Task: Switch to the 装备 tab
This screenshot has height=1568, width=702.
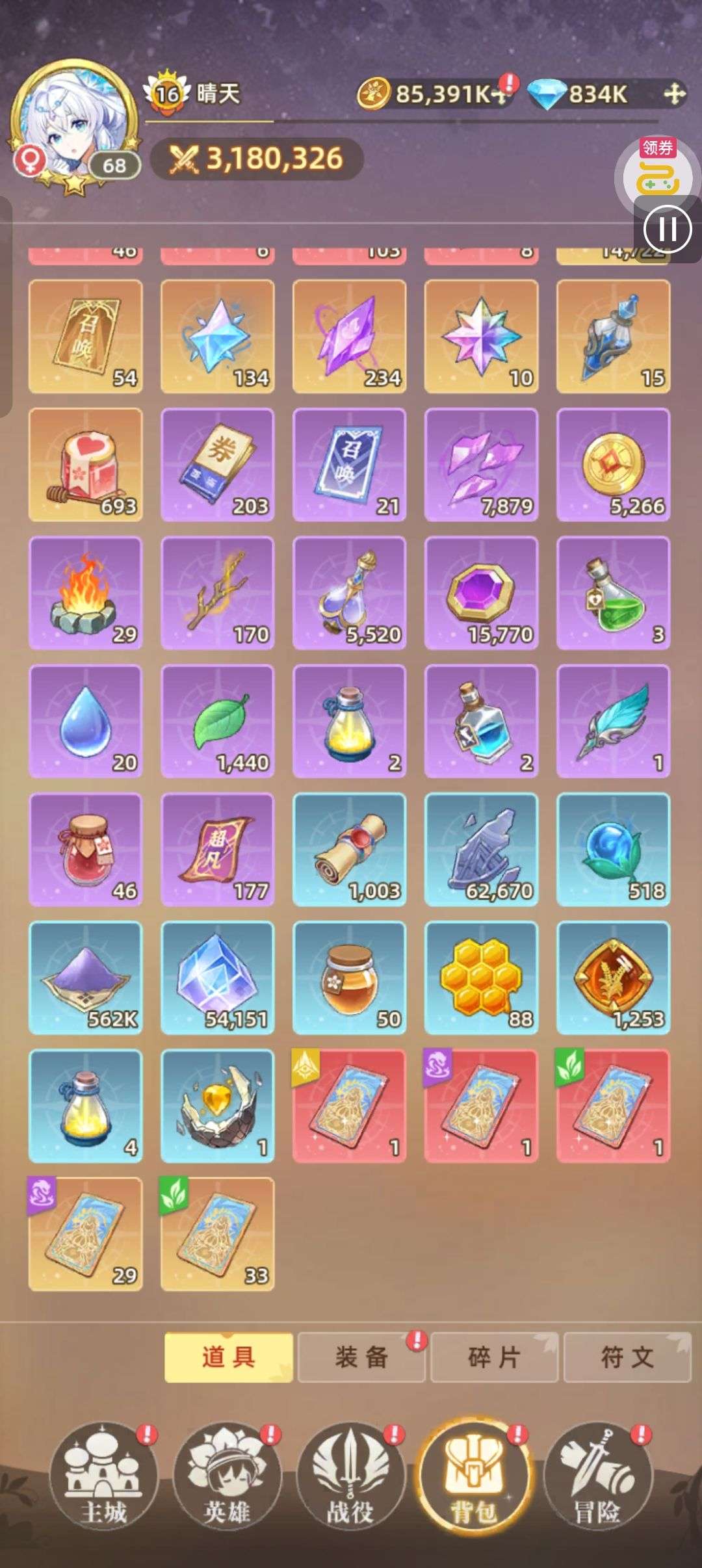Action: [x=361, y=1357]
